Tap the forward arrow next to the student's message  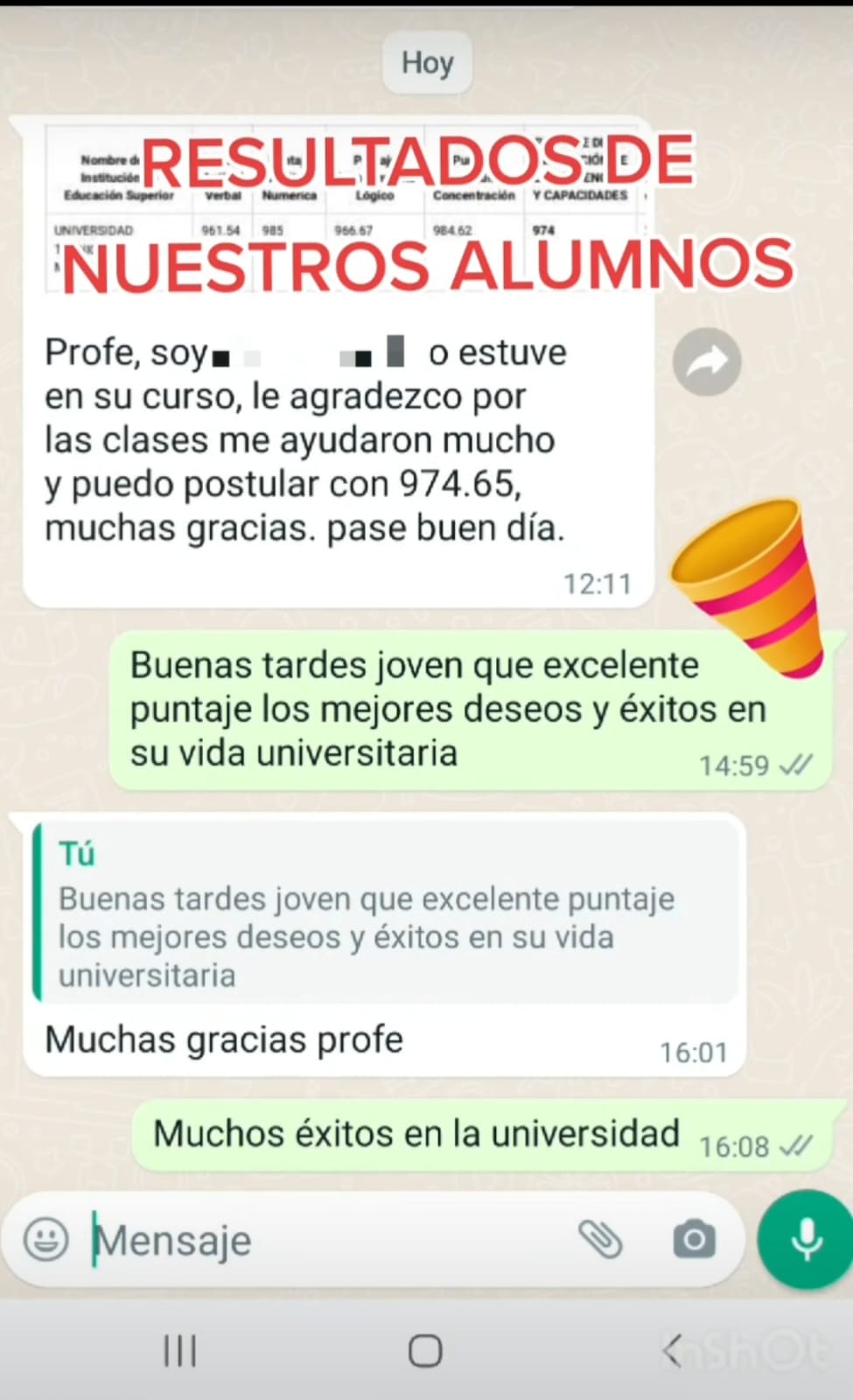[x=707, y=361]
